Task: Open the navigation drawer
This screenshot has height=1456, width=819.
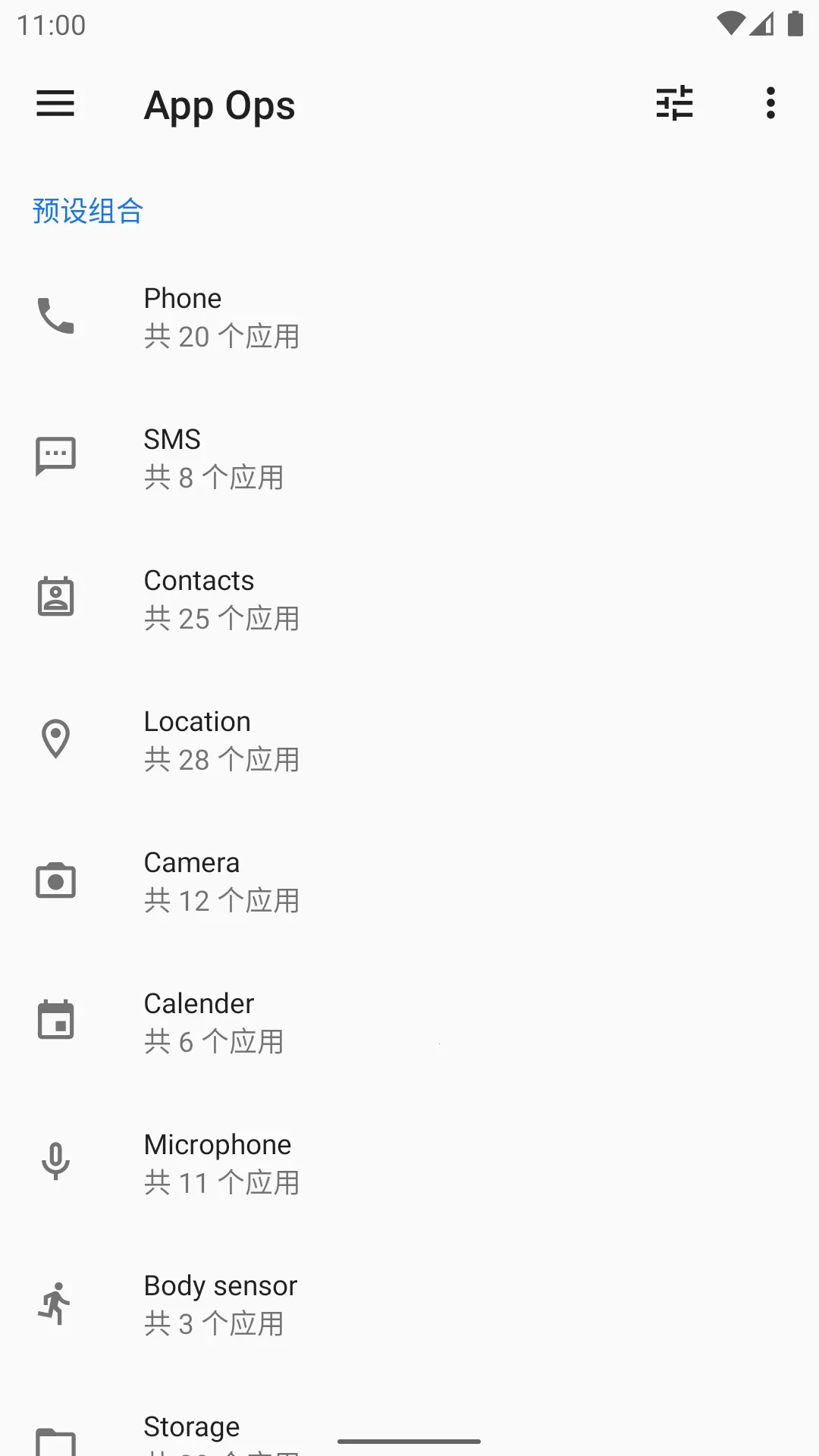Action: pyautogui.click(x=55, y=104)
